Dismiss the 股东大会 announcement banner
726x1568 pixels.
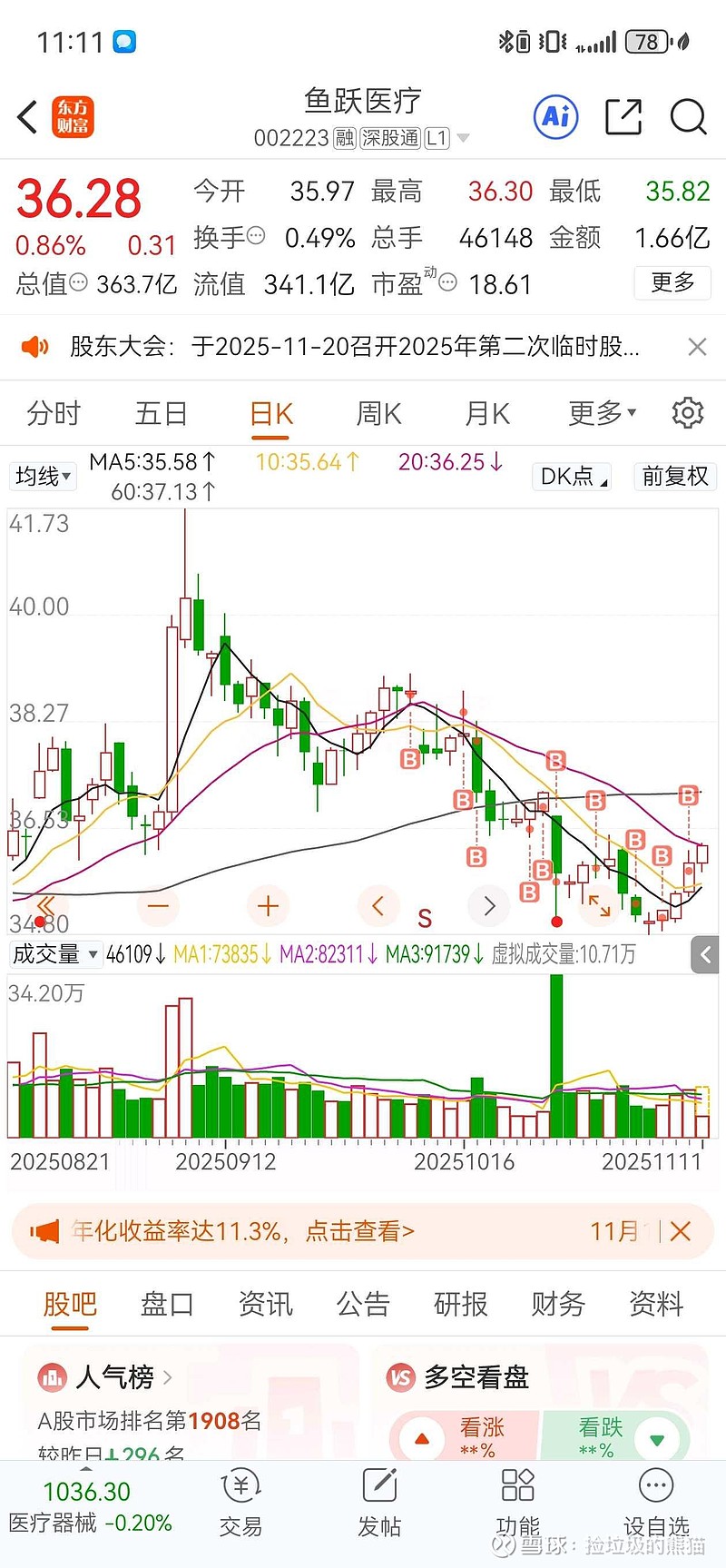pyautogui.click(x=697, y=347)
